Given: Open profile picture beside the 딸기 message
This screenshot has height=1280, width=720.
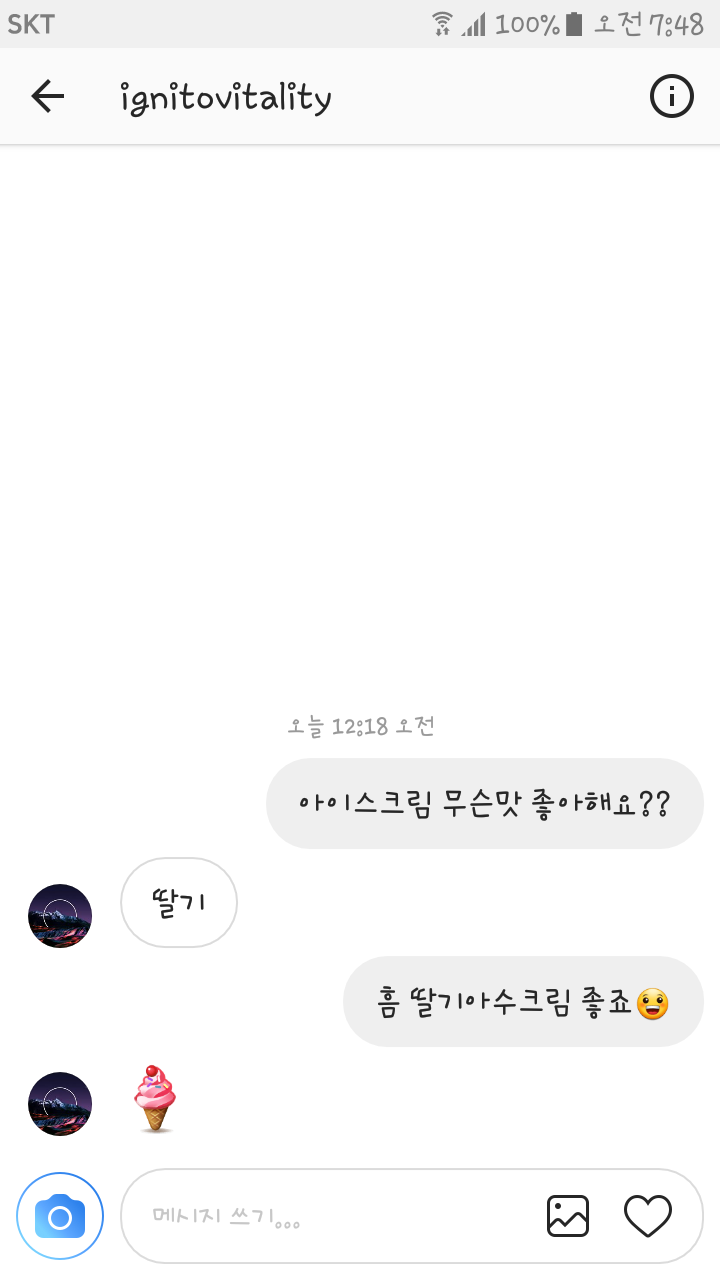Looking at the screenshot, I should pyautogui.click(x=60, y=916).
